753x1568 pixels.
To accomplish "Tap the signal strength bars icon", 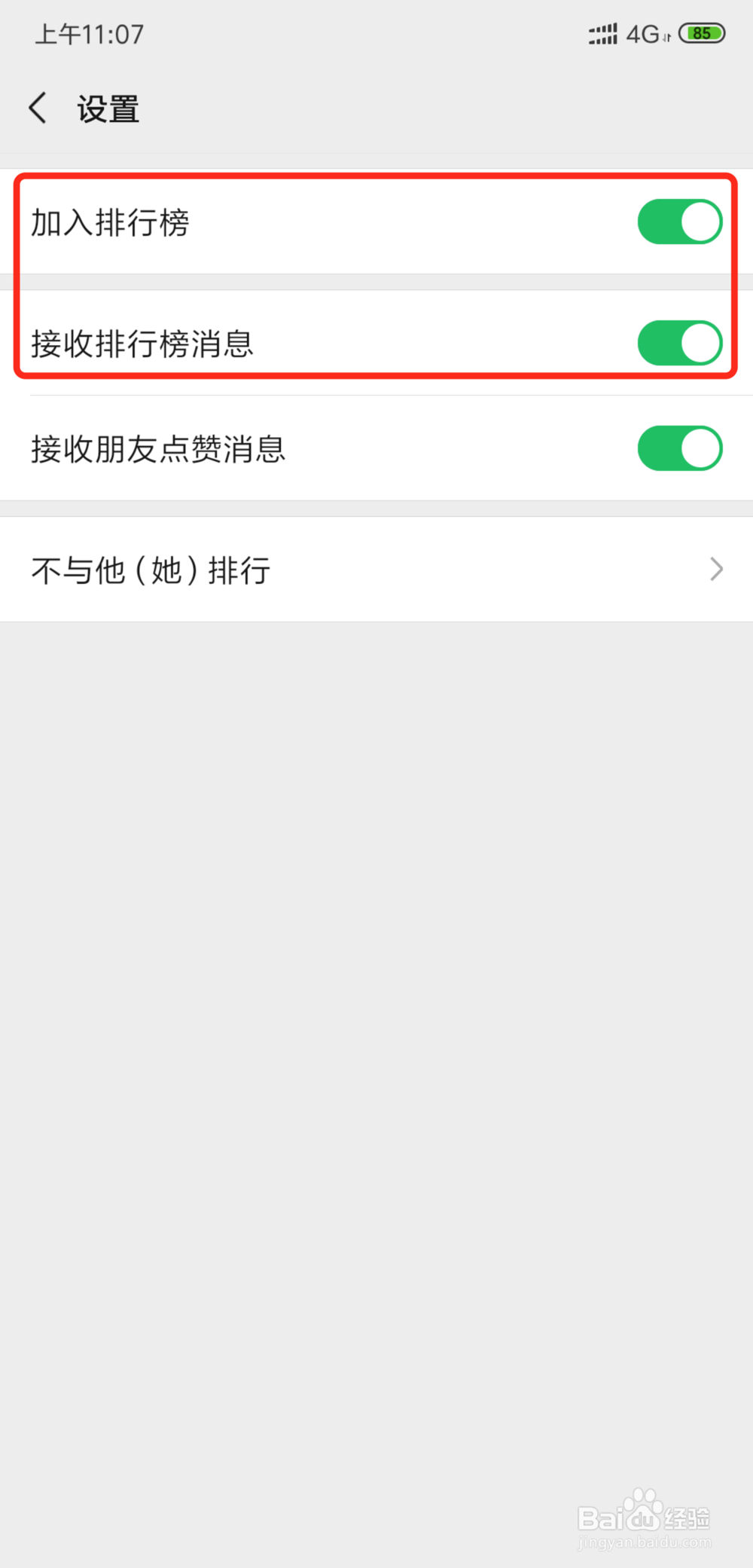I will [x=602, y=33].
